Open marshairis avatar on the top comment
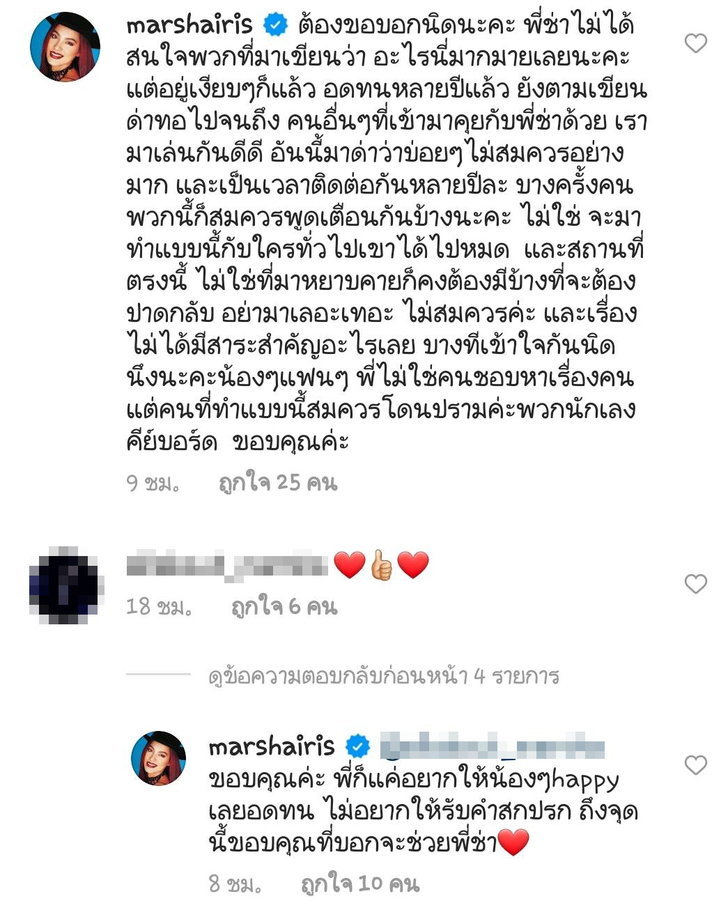This screenshot has height=917, width=728. 63,45
